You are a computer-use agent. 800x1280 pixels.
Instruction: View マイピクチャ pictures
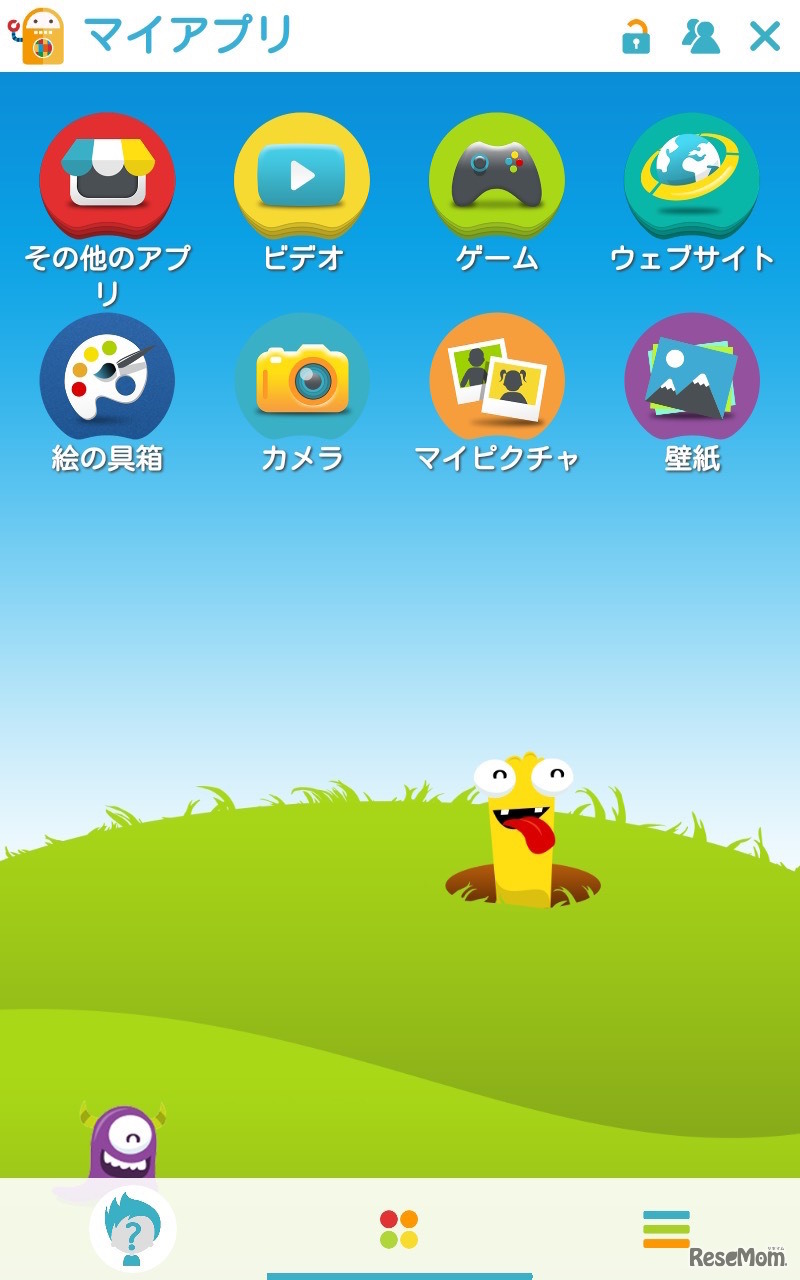click(497, 380)
